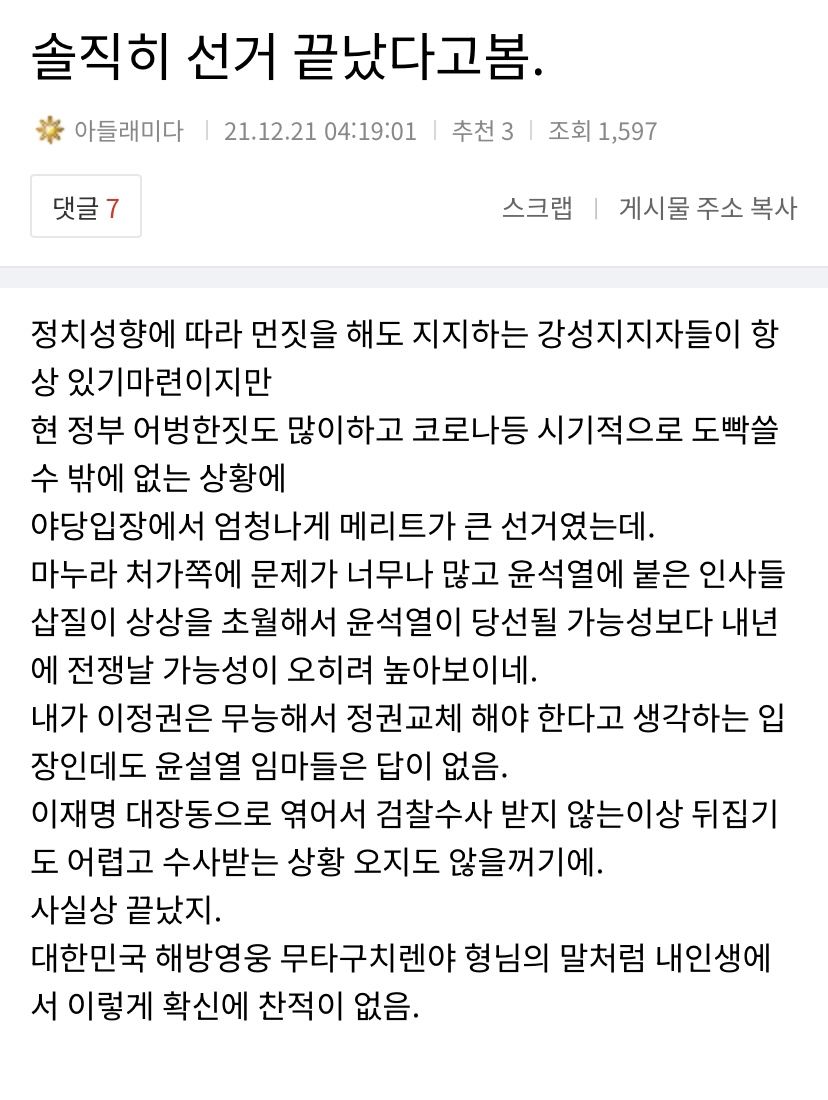The image size is (828, 1100).
Task: Open the 댓글 7 comments button
Action: pos(86,207)
